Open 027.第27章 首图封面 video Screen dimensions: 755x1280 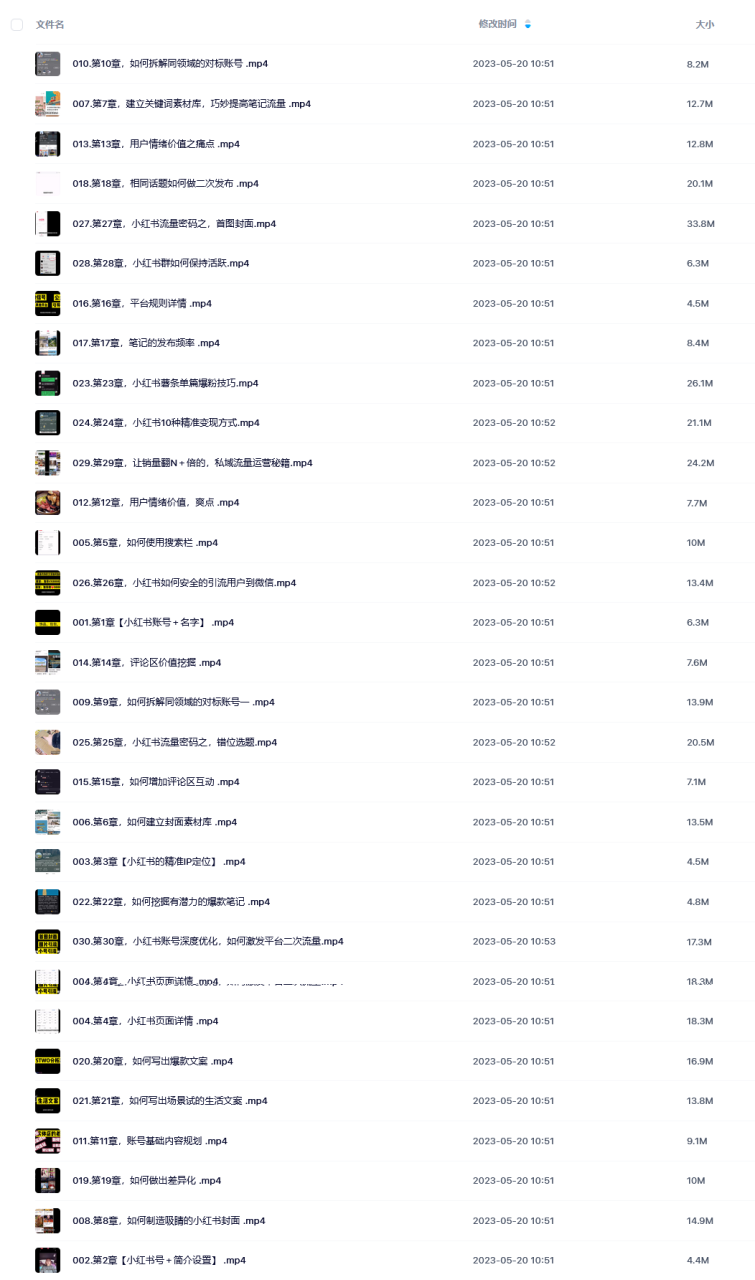pos(174,224)
